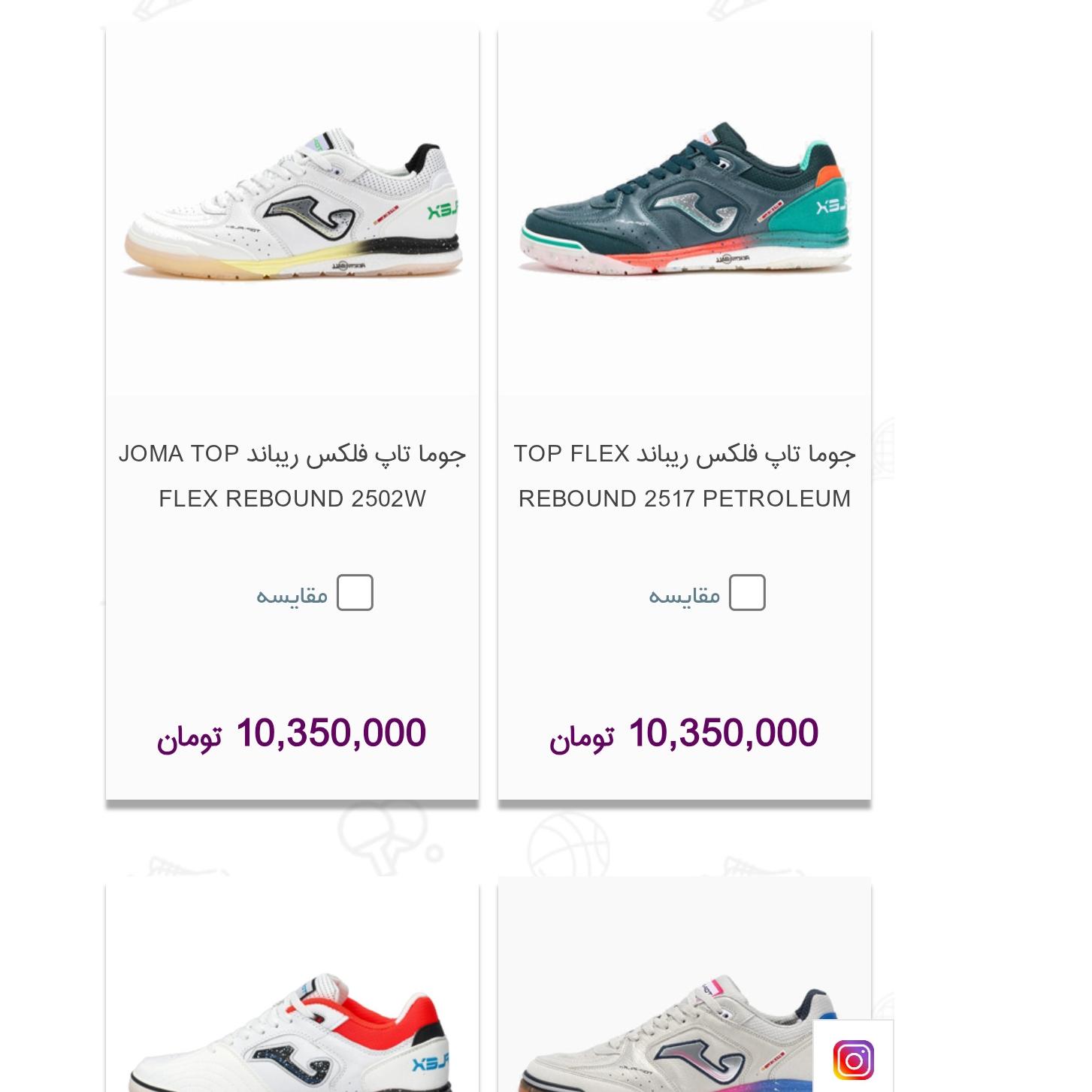Open the Joma Top Flex Rebound 2502W product
Image resolution: width=1092 pixels, height=1092 pixels.
pyautogui.click(x=292, y=476)
